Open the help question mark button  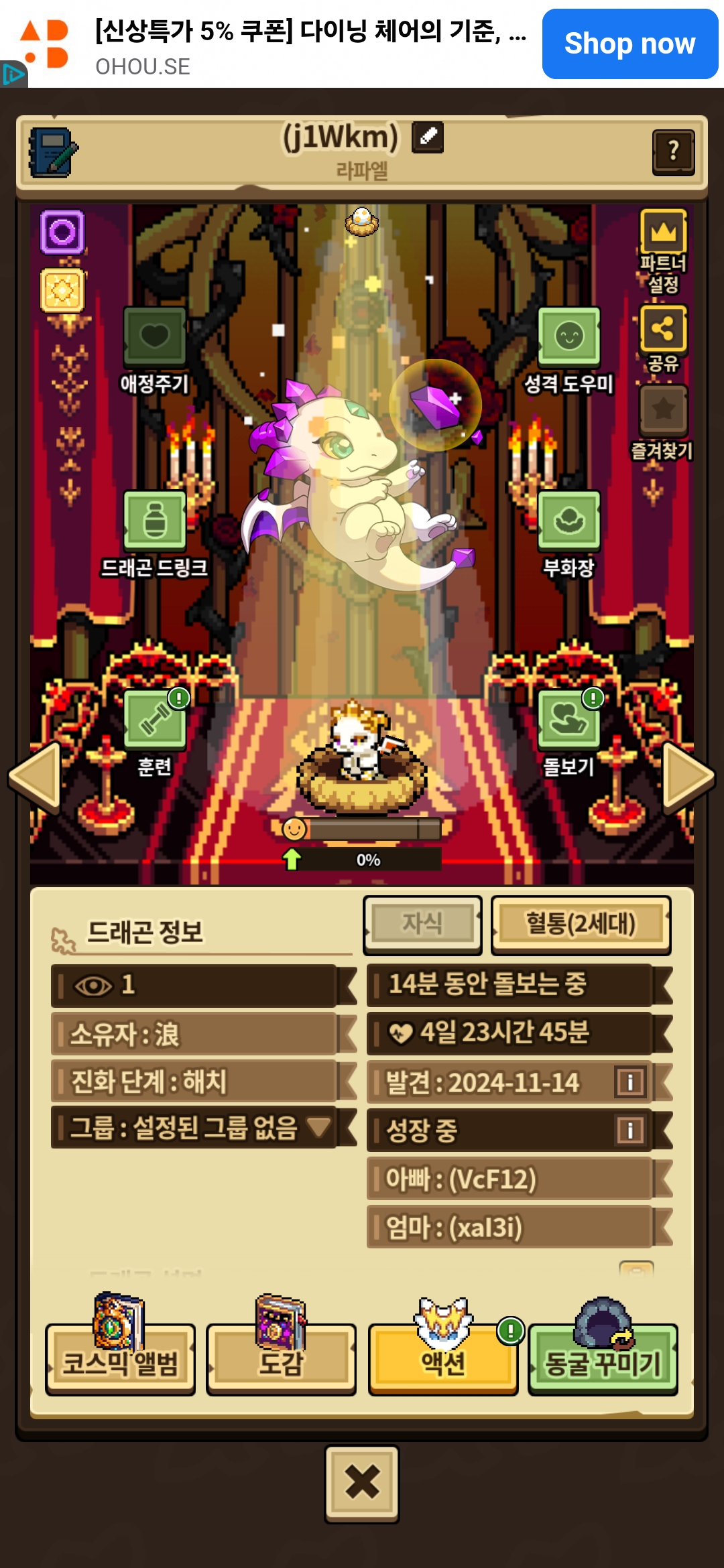674,152
